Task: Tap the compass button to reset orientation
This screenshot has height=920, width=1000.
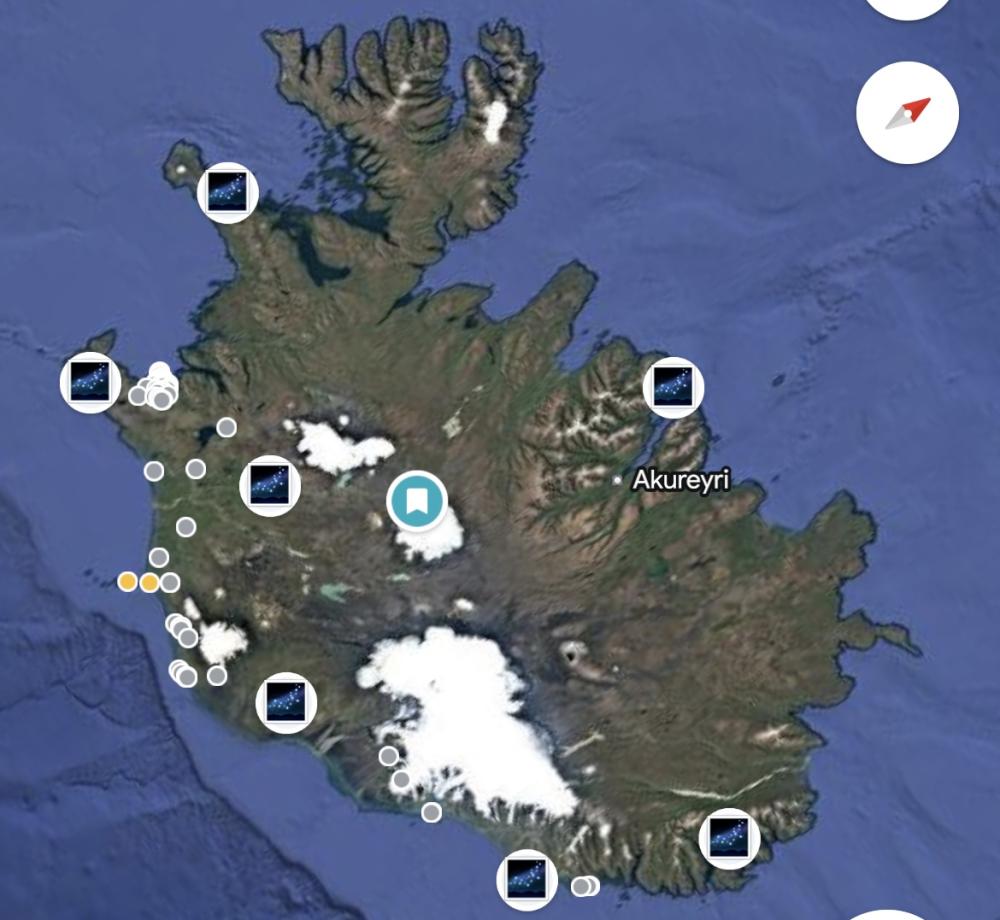Action: [908, 113]
